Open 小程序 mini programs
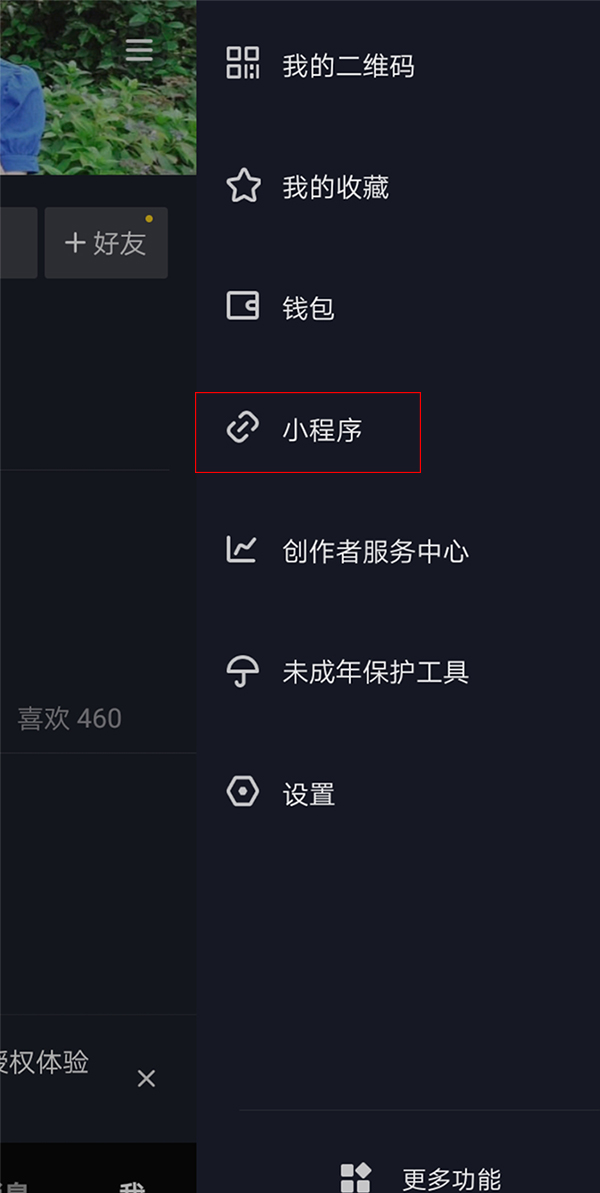Screen dimensions: 600x1193 308,431
